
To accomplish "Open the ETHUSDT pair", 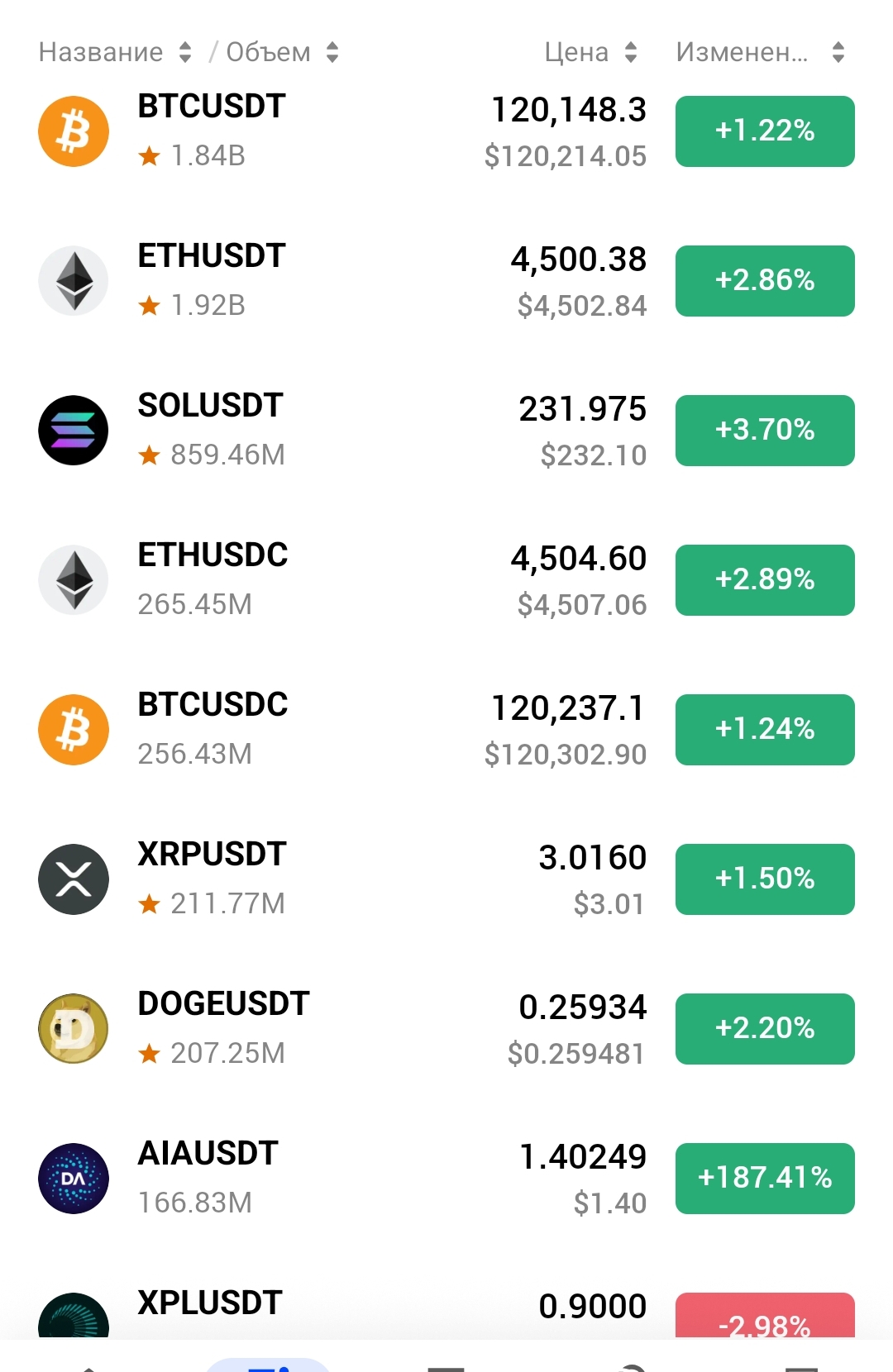I will click(212, 257).
